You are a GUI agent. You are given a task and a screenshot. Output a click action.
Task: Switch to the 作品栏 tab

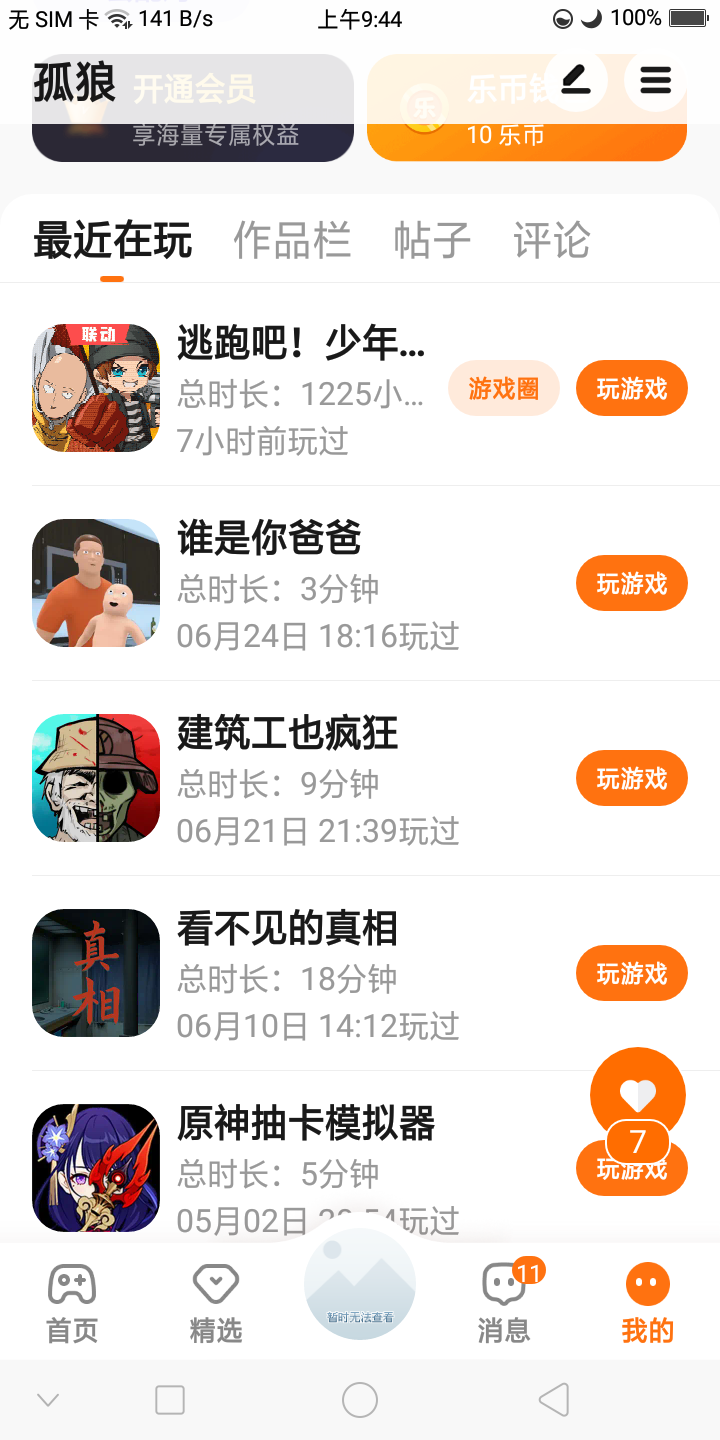point(292,241)
